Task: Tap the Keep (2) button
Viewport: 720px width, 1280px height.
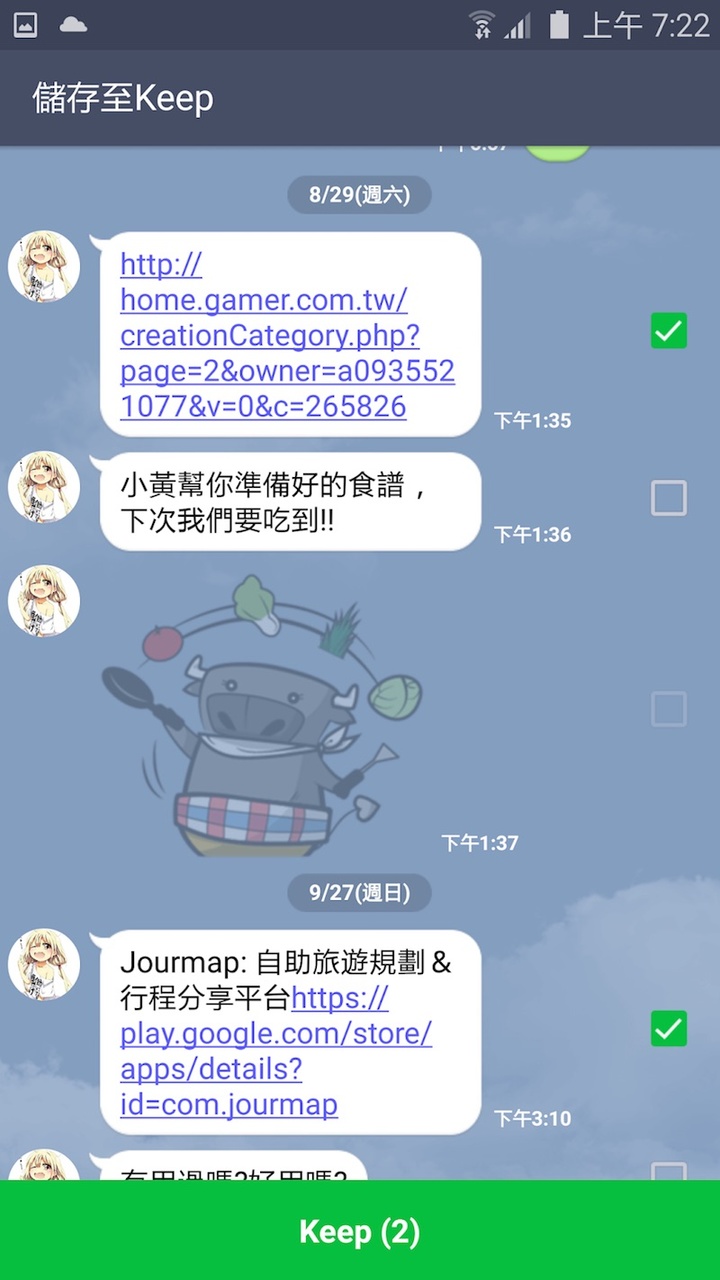Action: click(360, 1231)
